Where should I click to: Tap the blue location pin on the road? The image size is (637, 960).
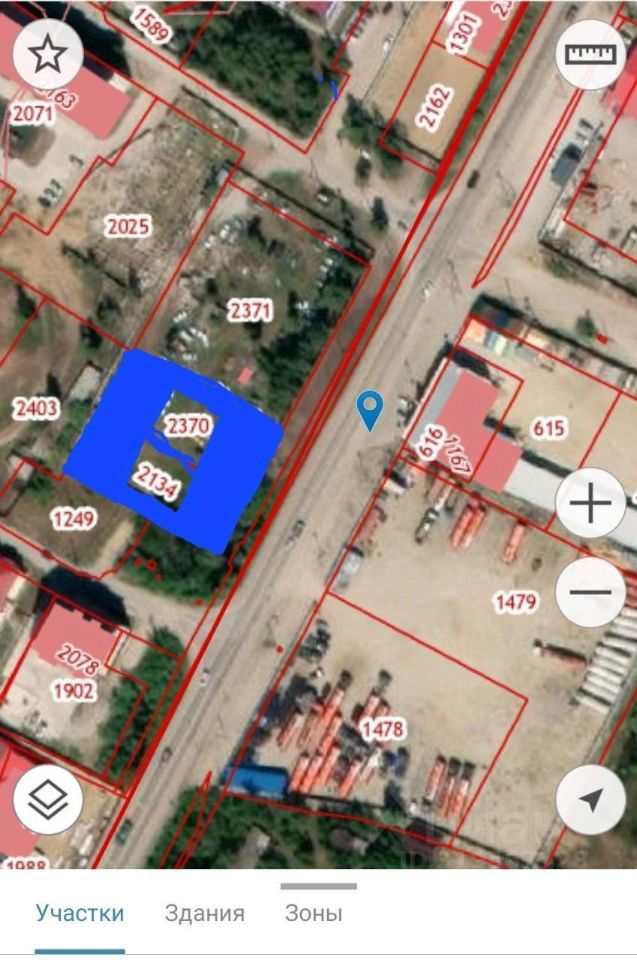371,409
